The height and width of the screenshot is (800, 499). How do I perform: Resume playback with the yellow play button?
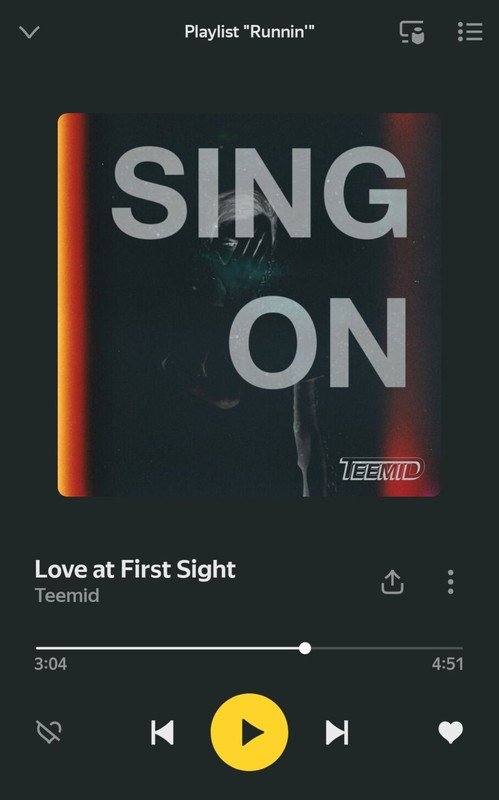click(250, 732)
